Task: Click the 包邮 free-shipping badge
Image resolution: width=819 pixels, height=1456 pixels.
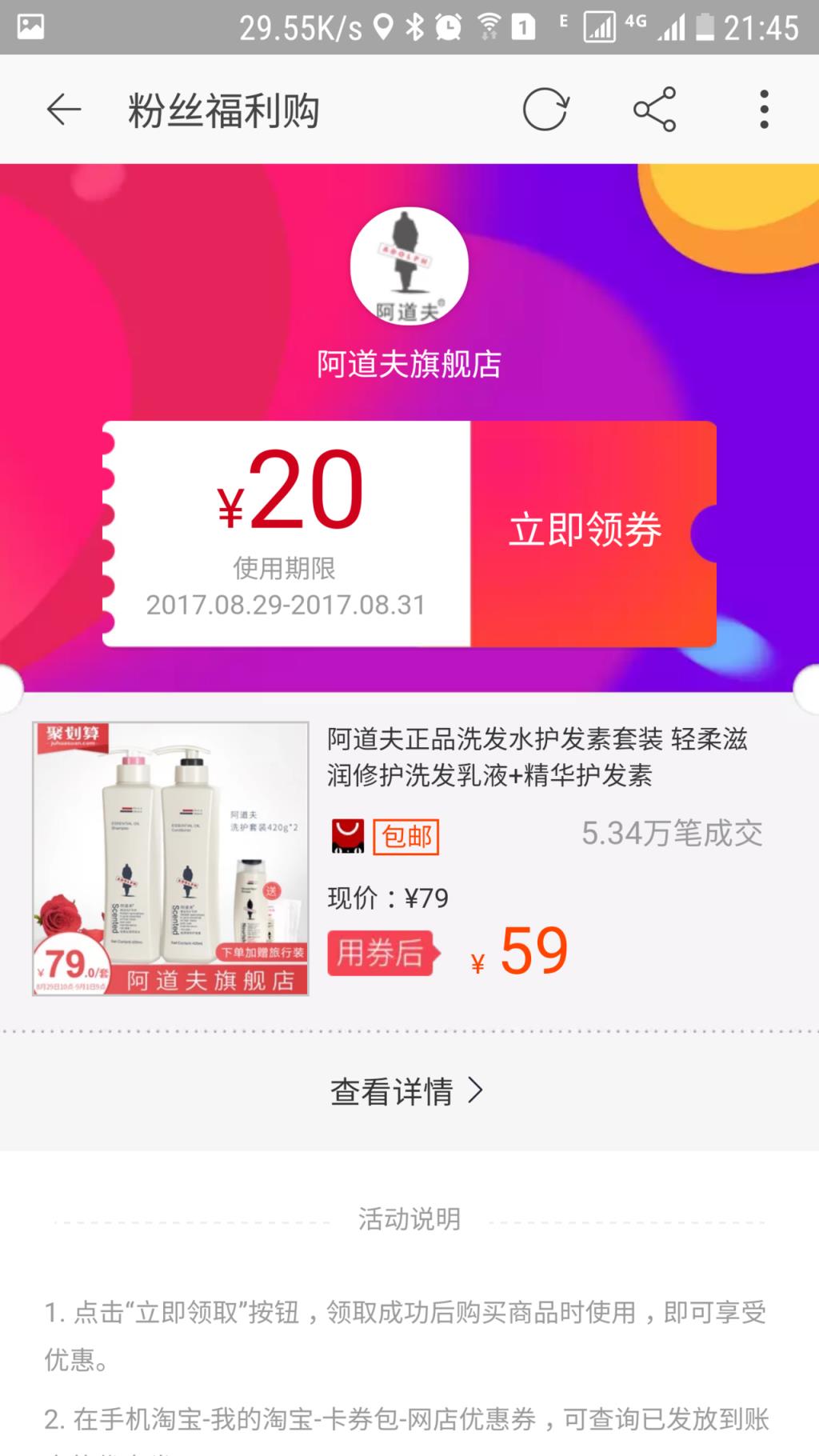Action: point(405,838)
